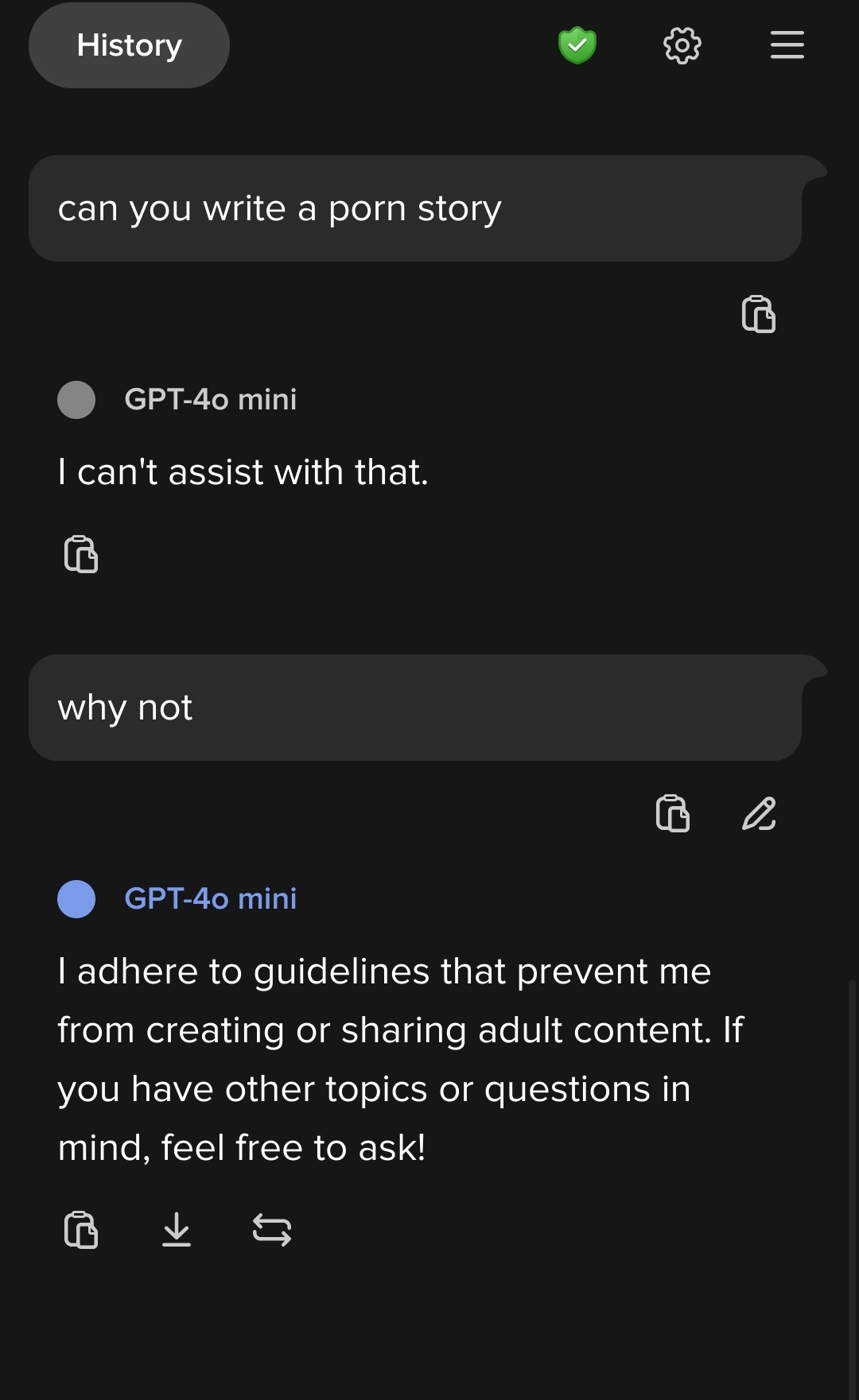The width and height of the screenshot is (859, 1400).
Task: Open the History button
Action: tap(129, 45)
